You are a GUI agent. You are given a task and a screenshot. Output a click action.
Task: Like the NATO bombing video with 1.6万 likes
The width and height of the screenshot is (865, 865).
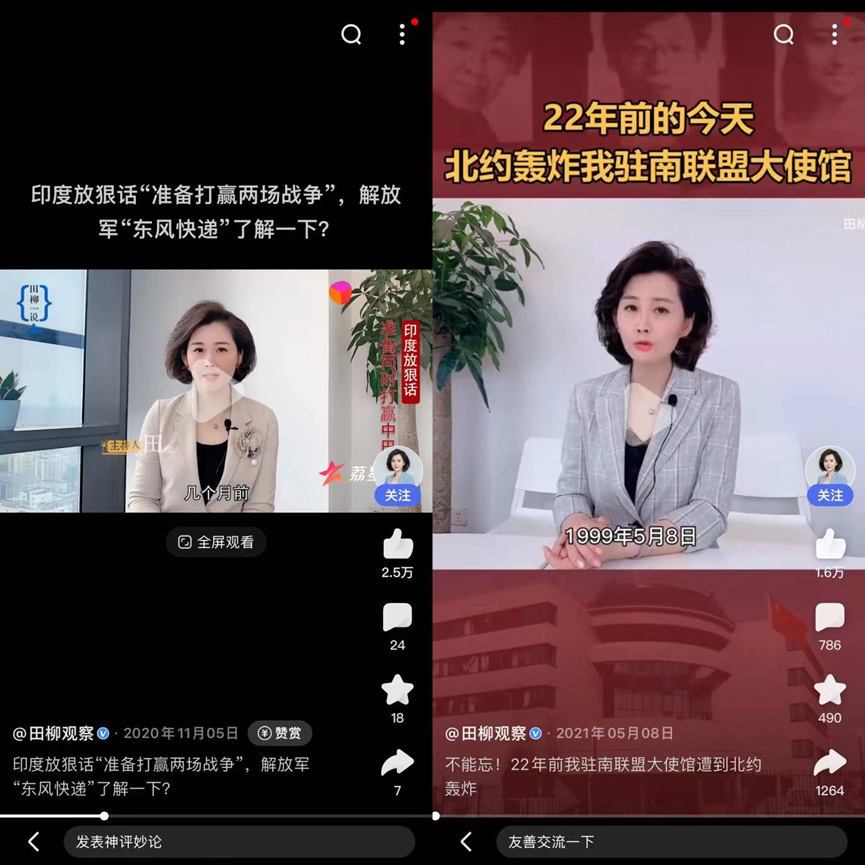click(830, 546)
